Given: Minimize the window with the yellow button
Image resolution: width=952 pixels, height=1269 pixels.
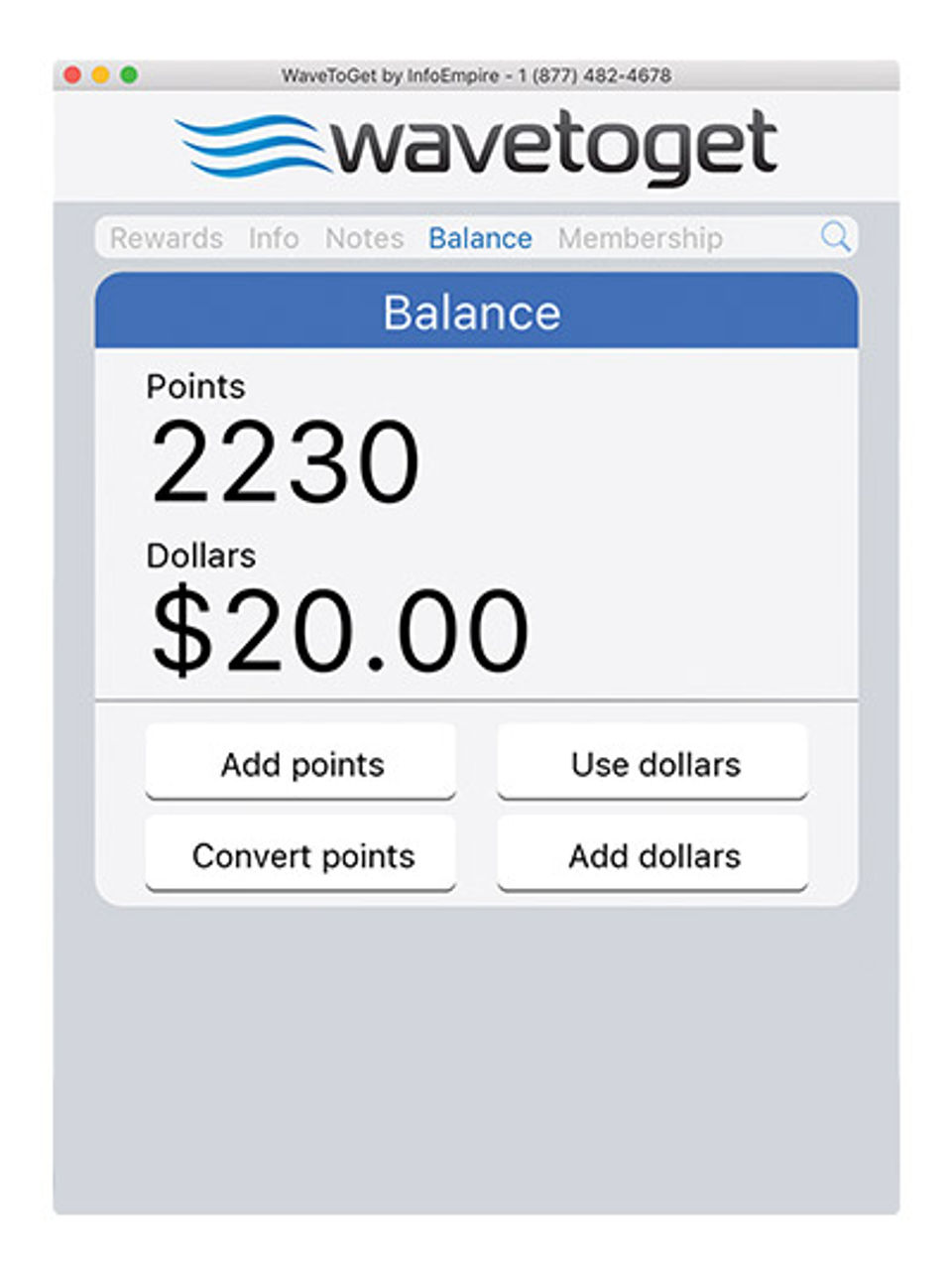Looking at the screenshot, I should click(100, 75).
